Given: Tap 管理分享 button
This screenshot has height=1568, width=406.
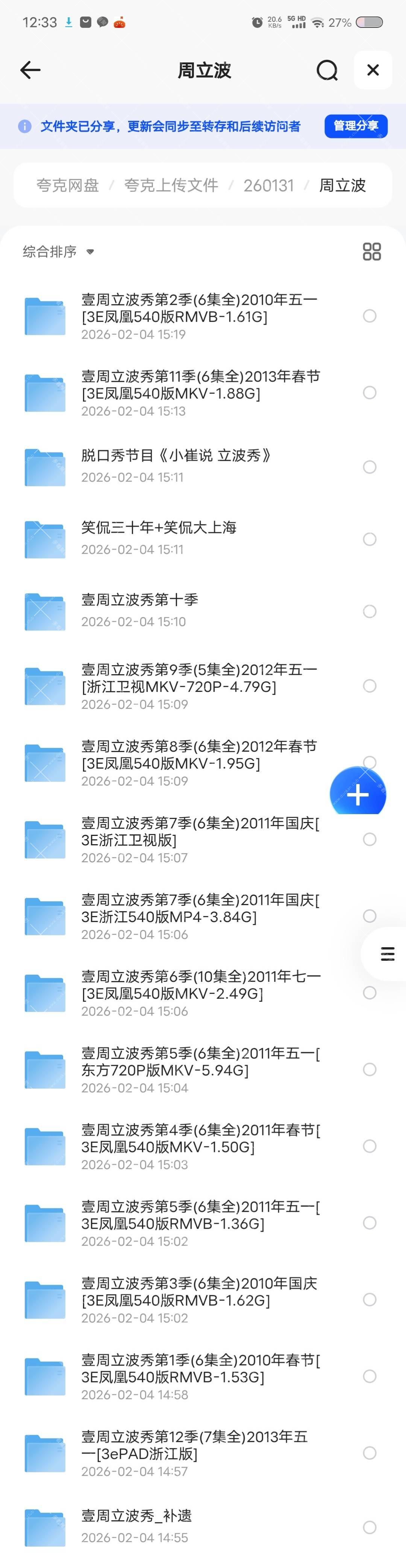Looking at the screenshot, I should point(356,126).
